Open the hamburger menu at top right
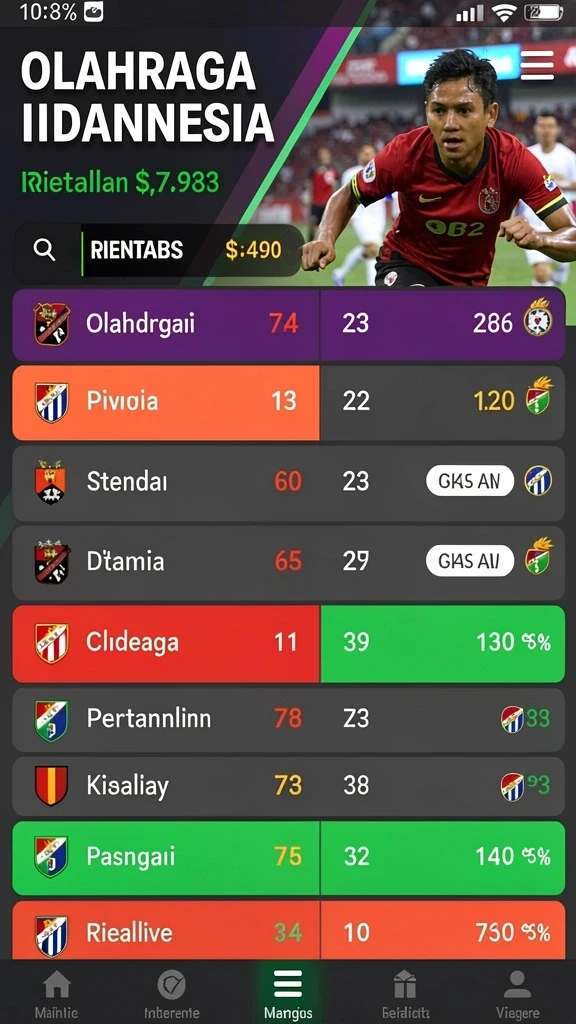576x1024 pixels. point(537,64)
